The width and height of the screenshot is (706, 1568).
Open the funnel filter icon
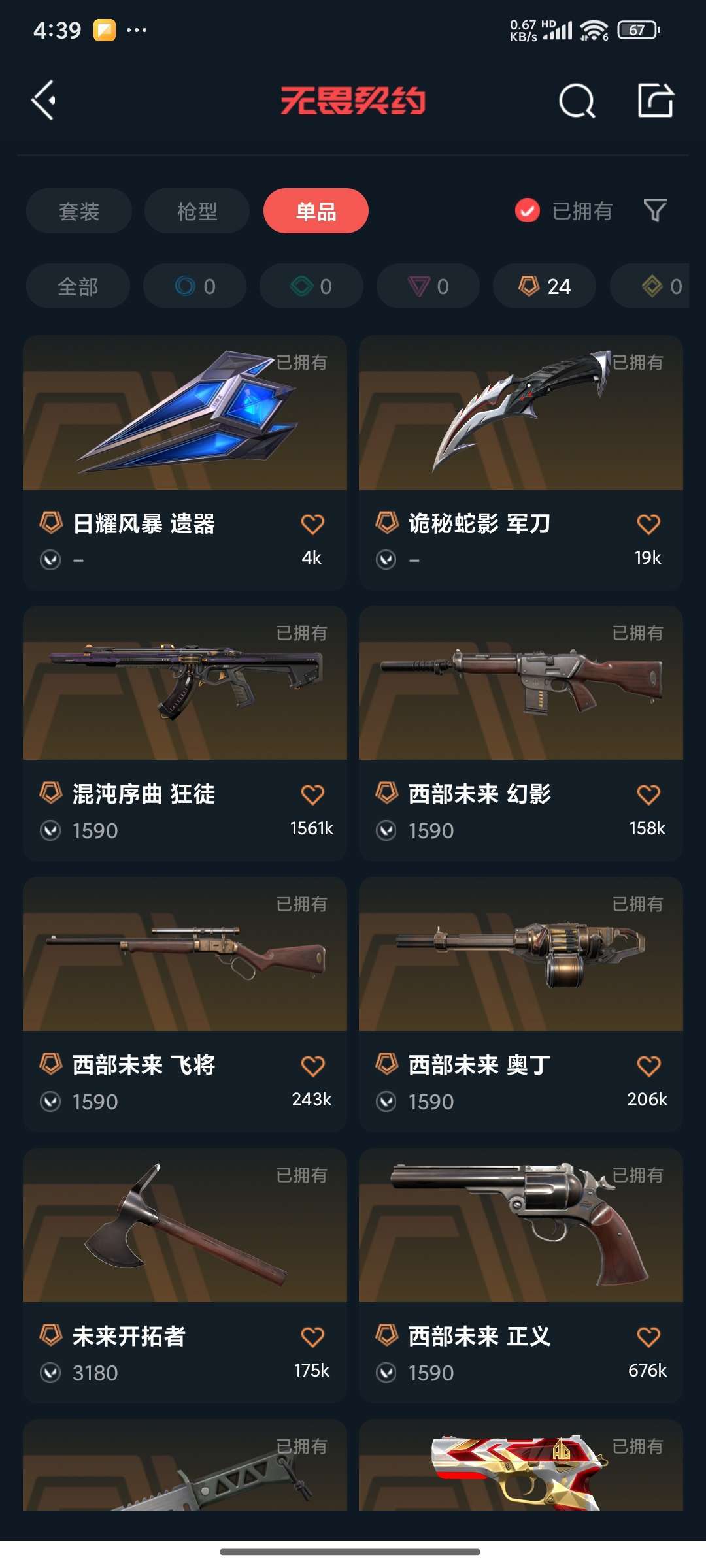[655, 211]
